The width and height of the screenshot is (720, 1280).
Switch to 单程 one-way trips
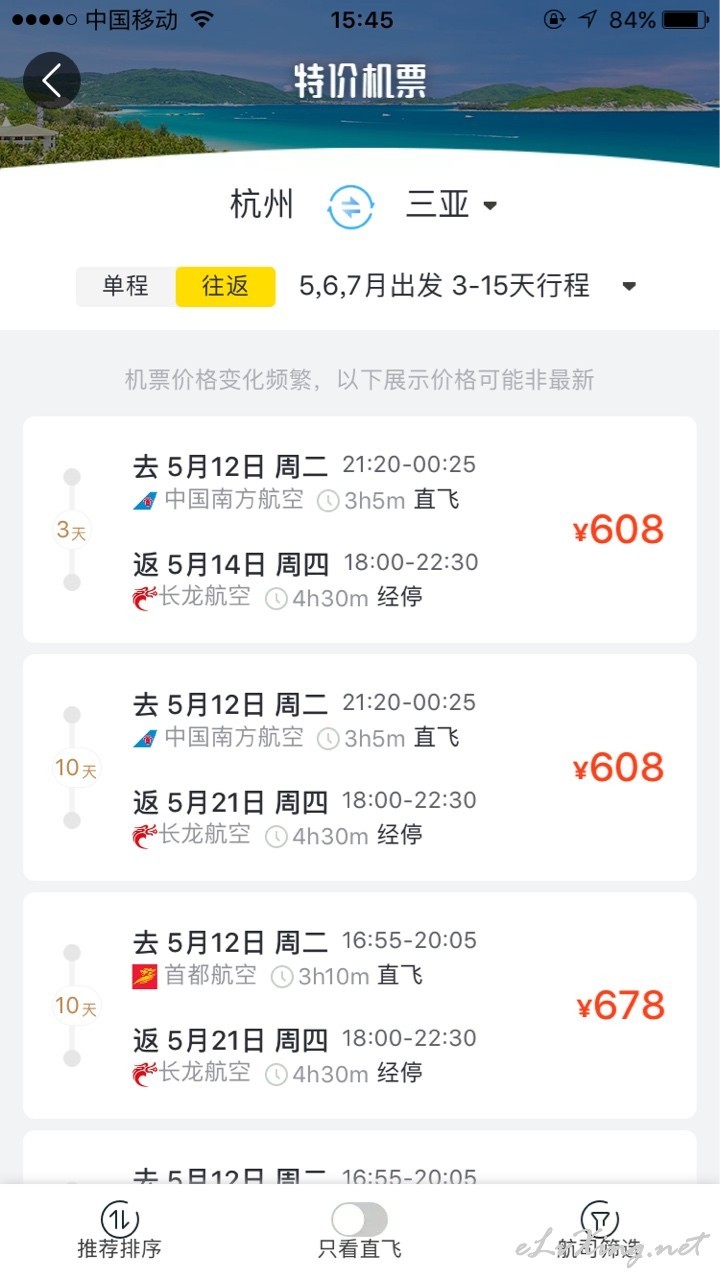(x=126, y=286)
